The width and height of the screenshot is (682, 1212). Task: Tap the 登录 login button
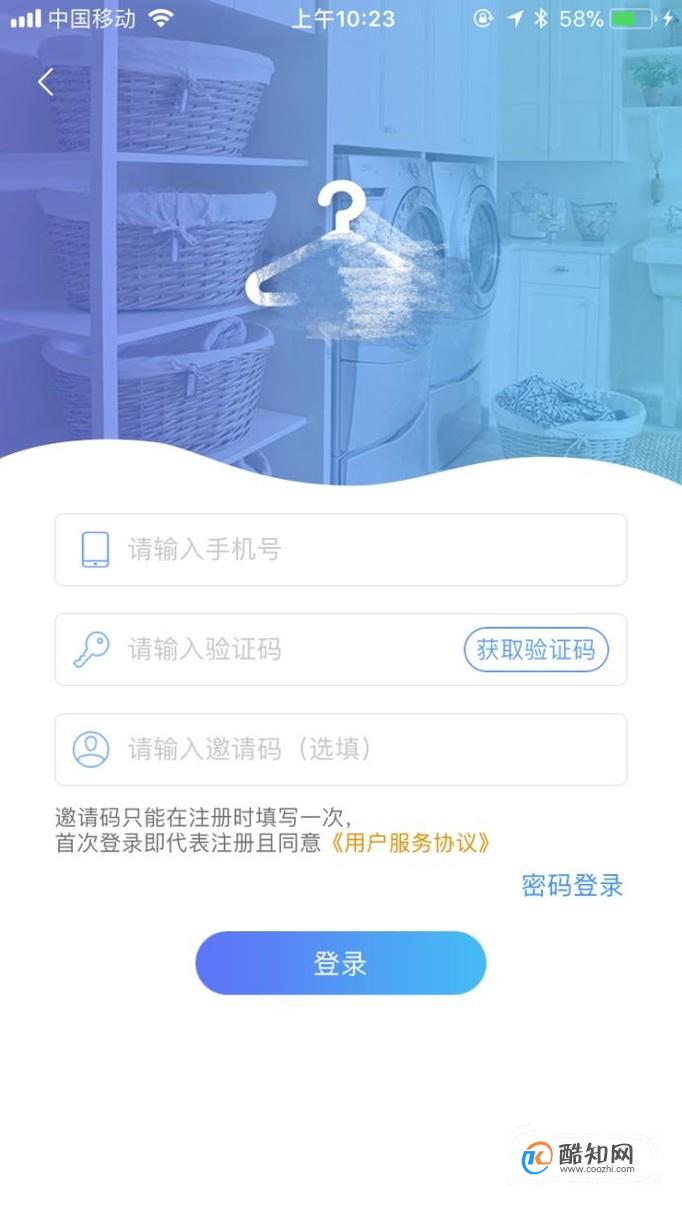tap(340, 963)
